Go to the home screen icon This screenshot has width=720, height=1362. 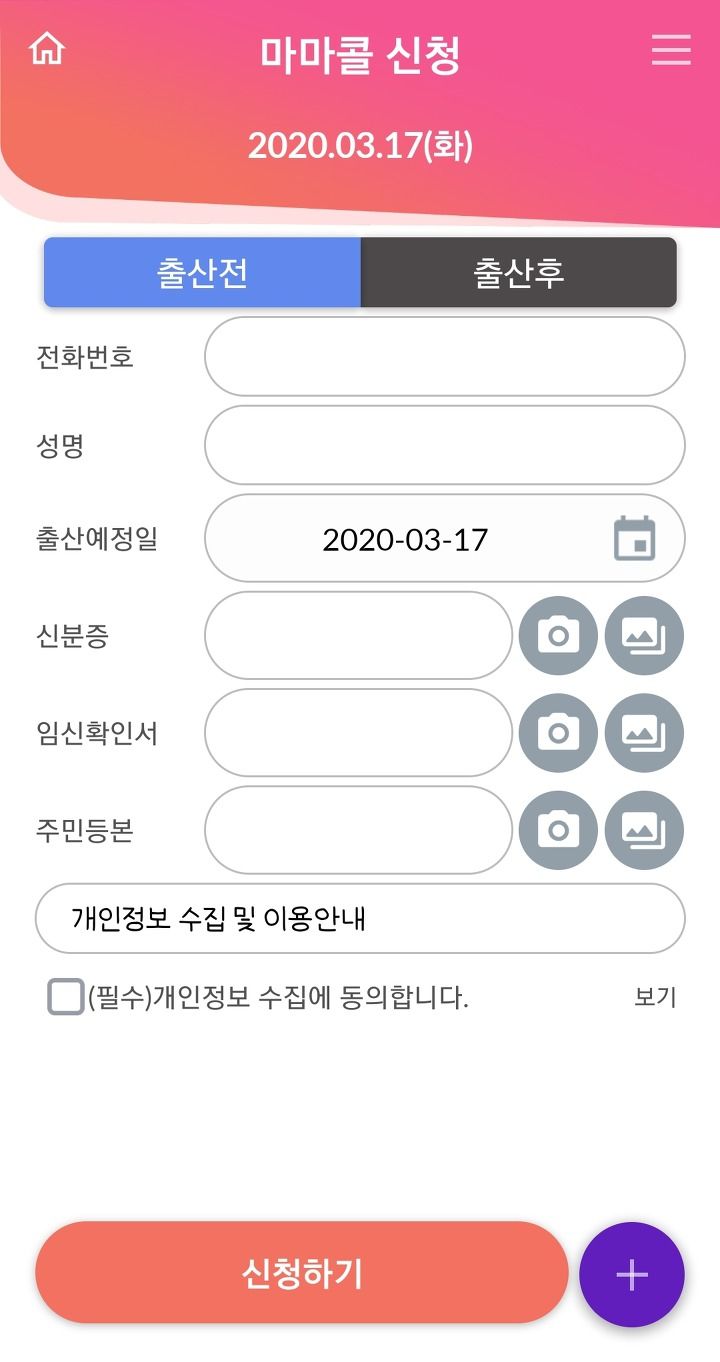[x=46, y=49]
